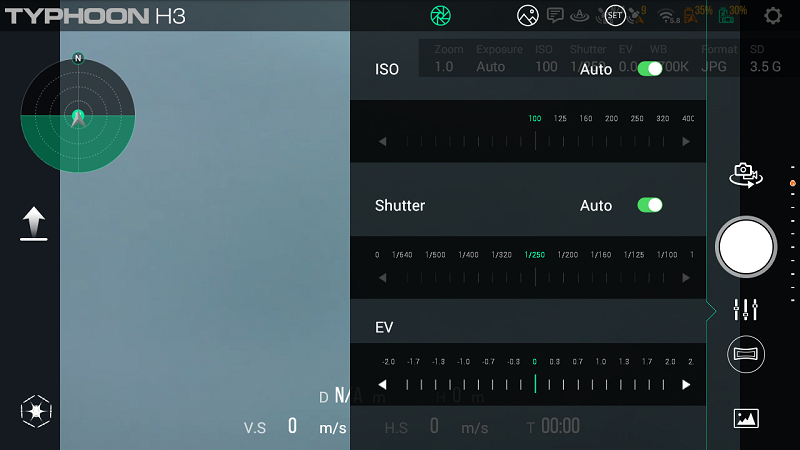
Task: Increase EV with right arrow
Action: point(686,384)
